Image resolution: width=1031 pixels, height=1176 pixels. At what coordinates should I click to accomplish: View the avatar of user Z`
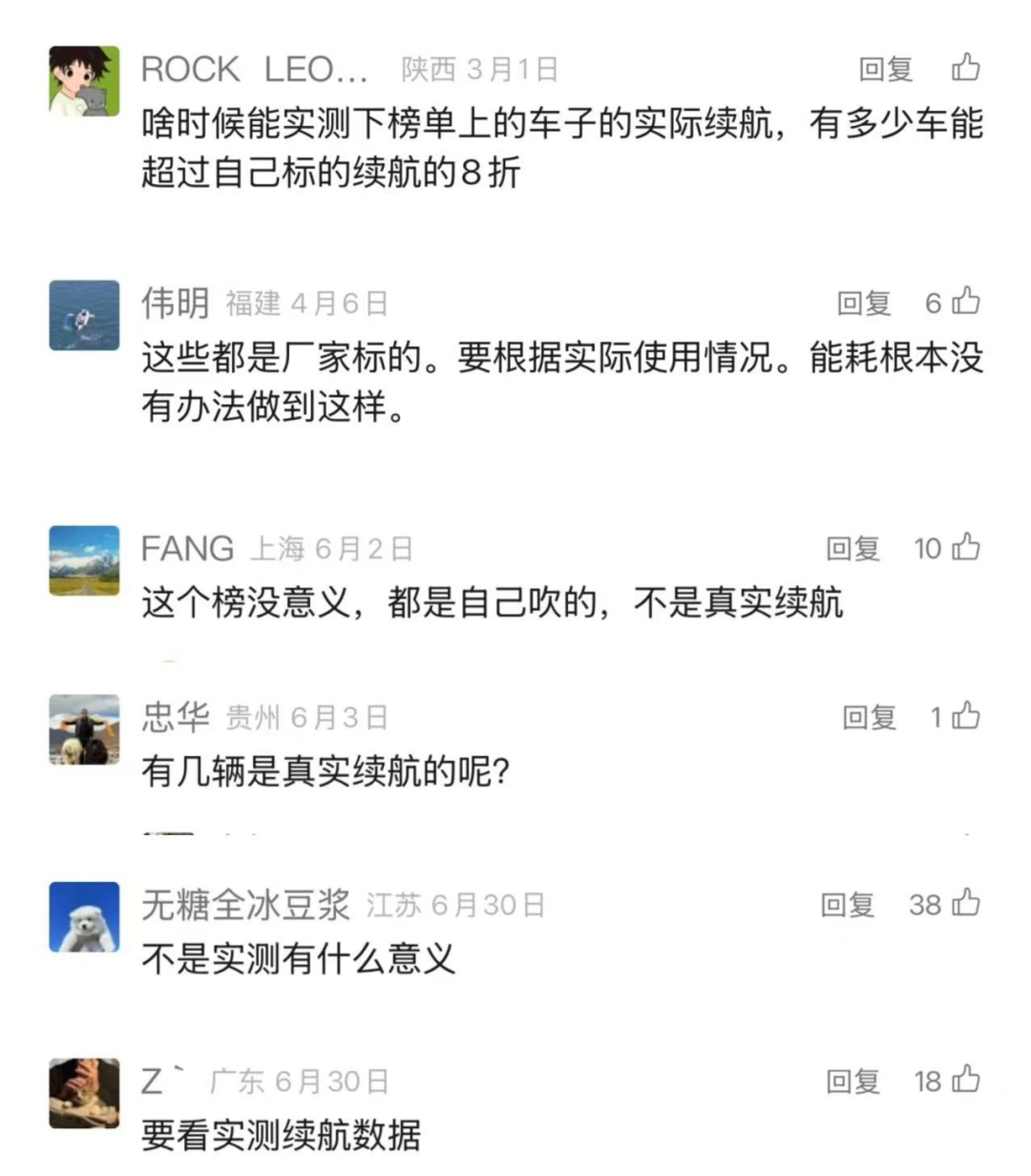point(84,1093)
